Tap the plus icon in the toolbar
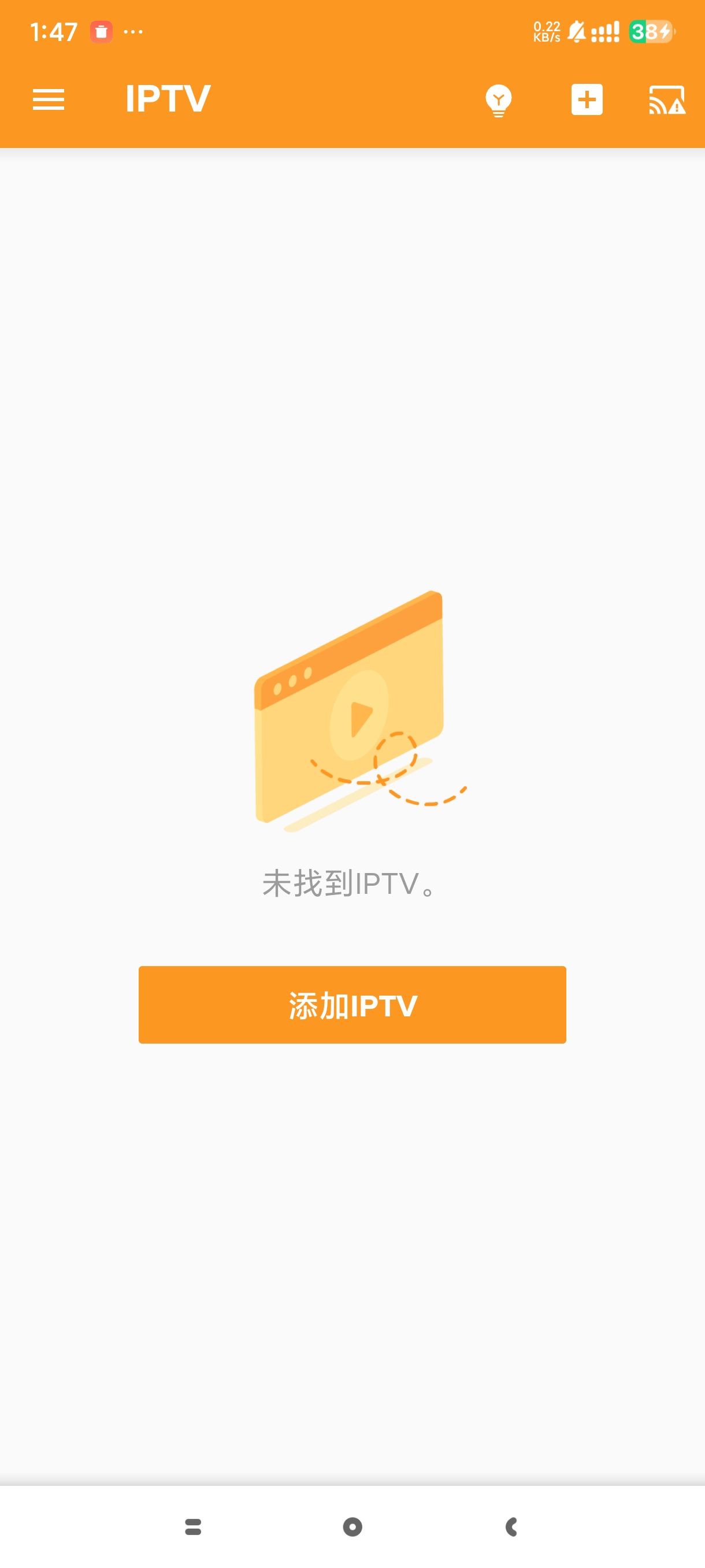Screen dimensions: 705x1568 [587, 99]
